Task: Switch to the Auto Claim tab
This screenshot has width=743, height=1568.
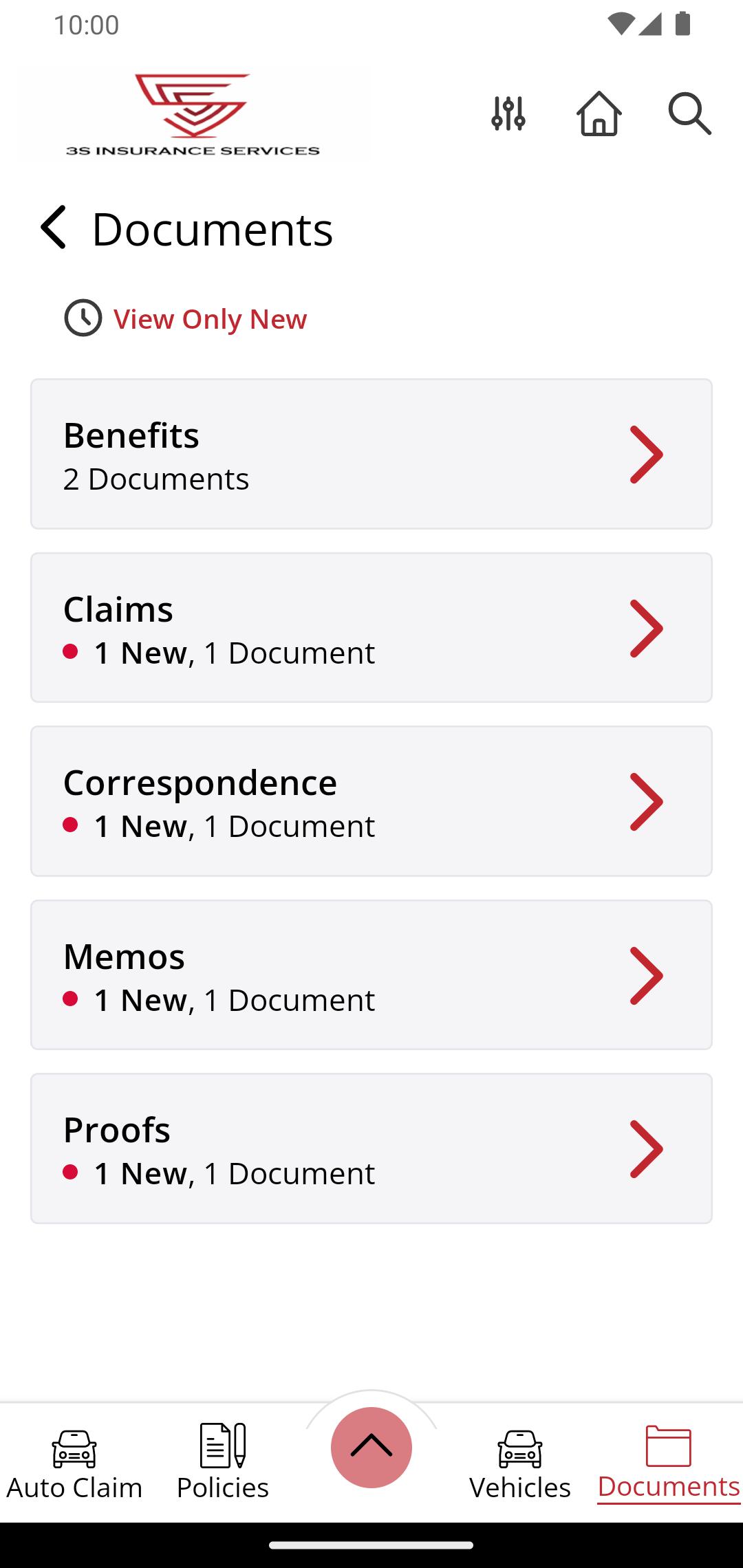Action: click(x=74, y=1463)
